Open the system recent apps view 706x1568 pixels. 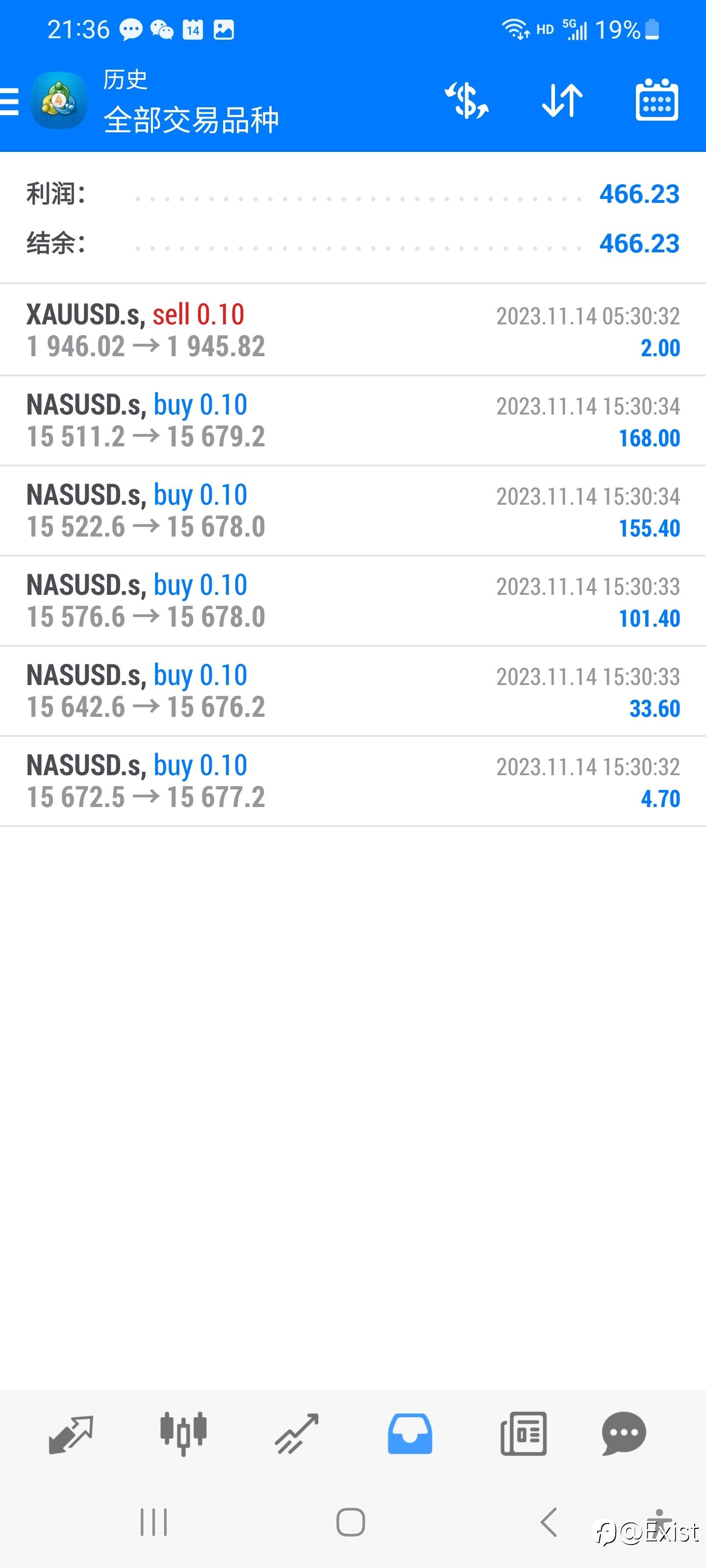click(x=153, y=1522)
